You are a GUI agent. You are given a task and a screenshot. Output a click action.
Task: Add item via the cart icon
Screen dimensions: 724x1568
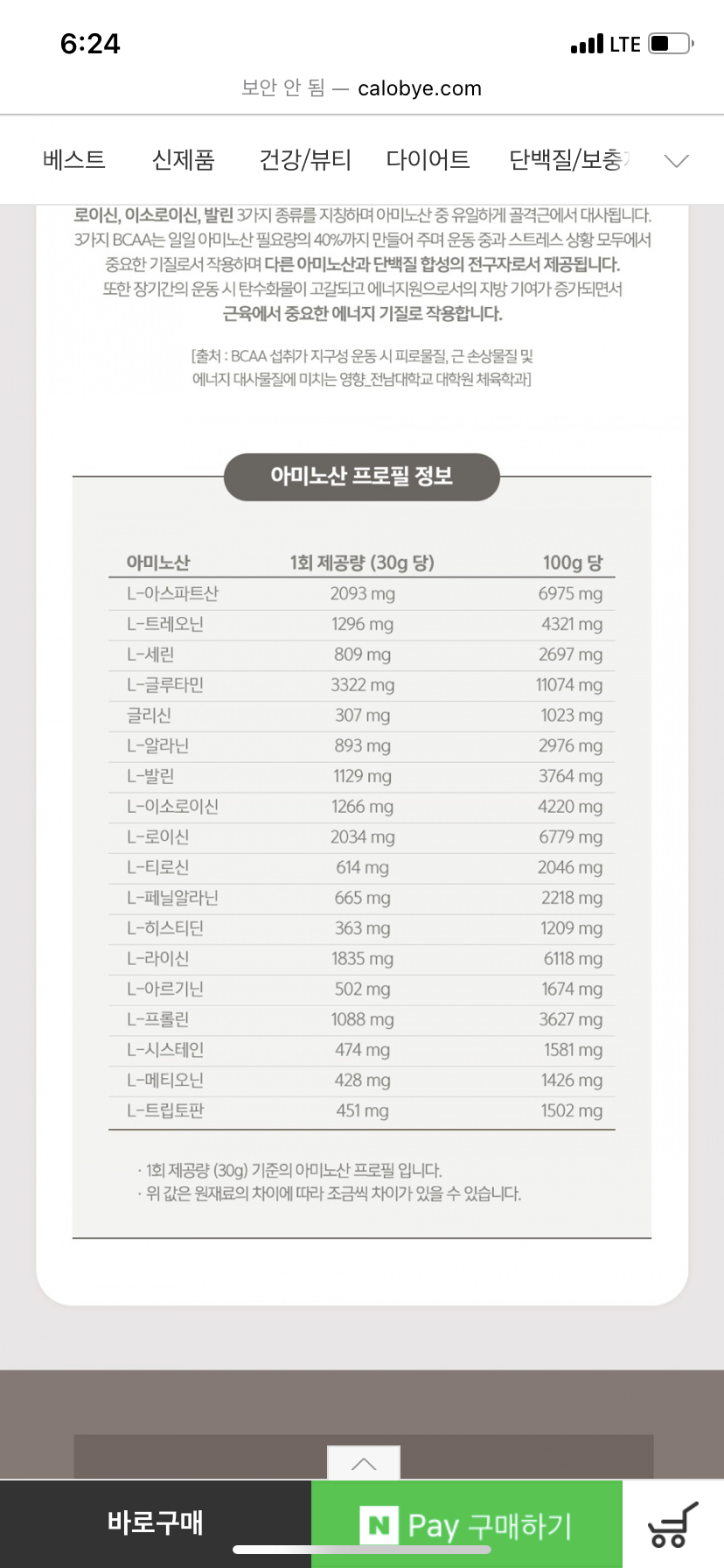[673, 1523]
